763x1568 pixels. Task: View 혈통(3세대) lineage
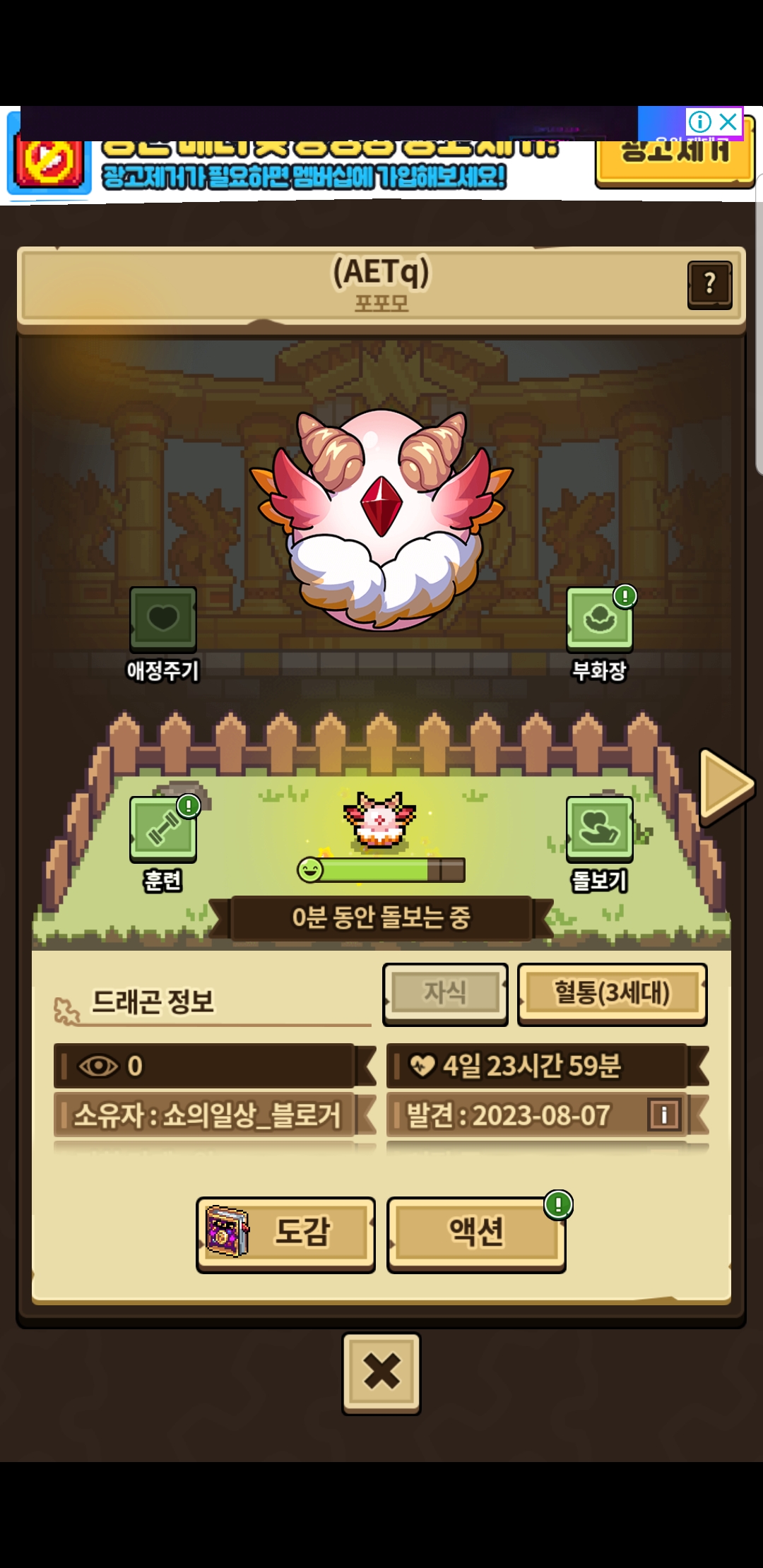(612, 993)
